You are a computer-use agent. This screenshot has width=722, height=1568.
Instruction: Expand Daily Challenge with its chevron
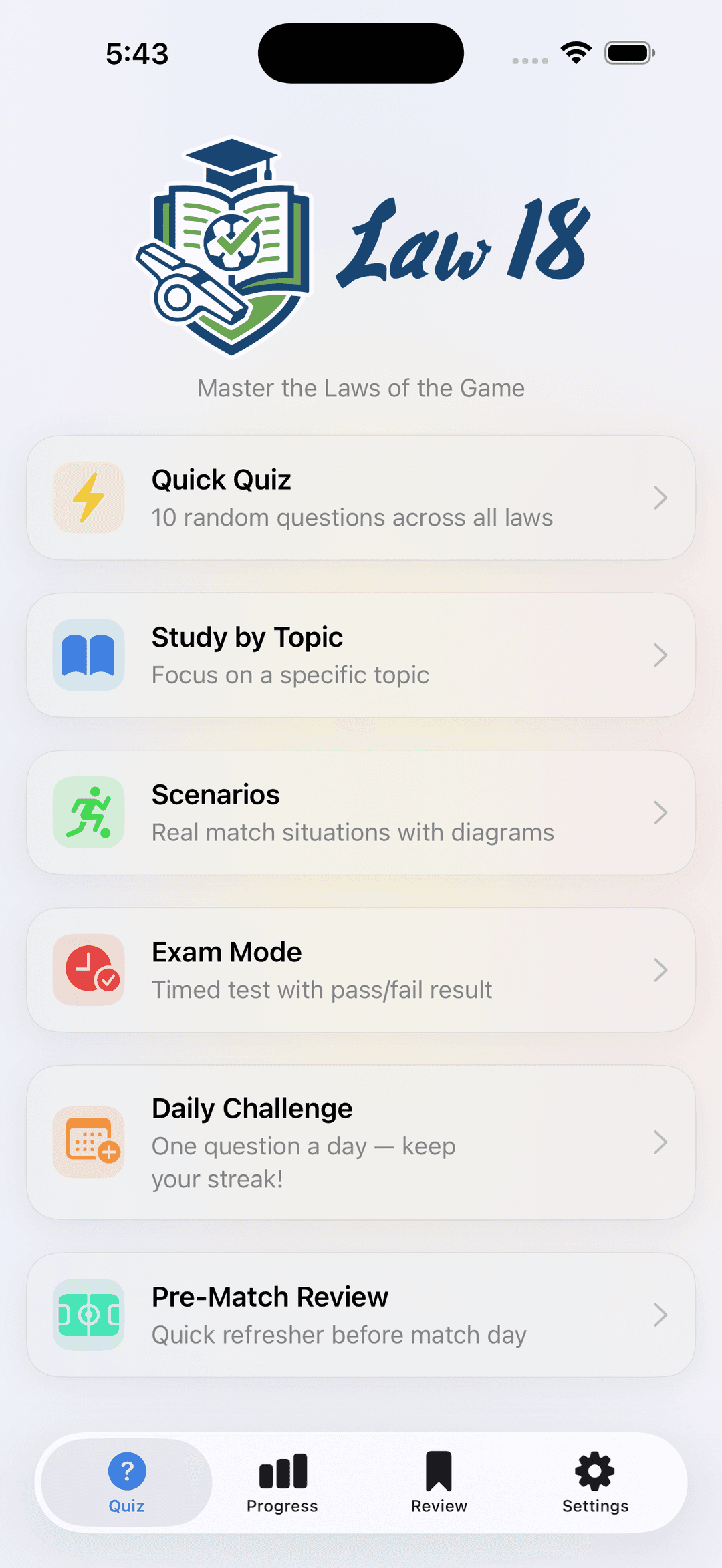click(660, 1142)
